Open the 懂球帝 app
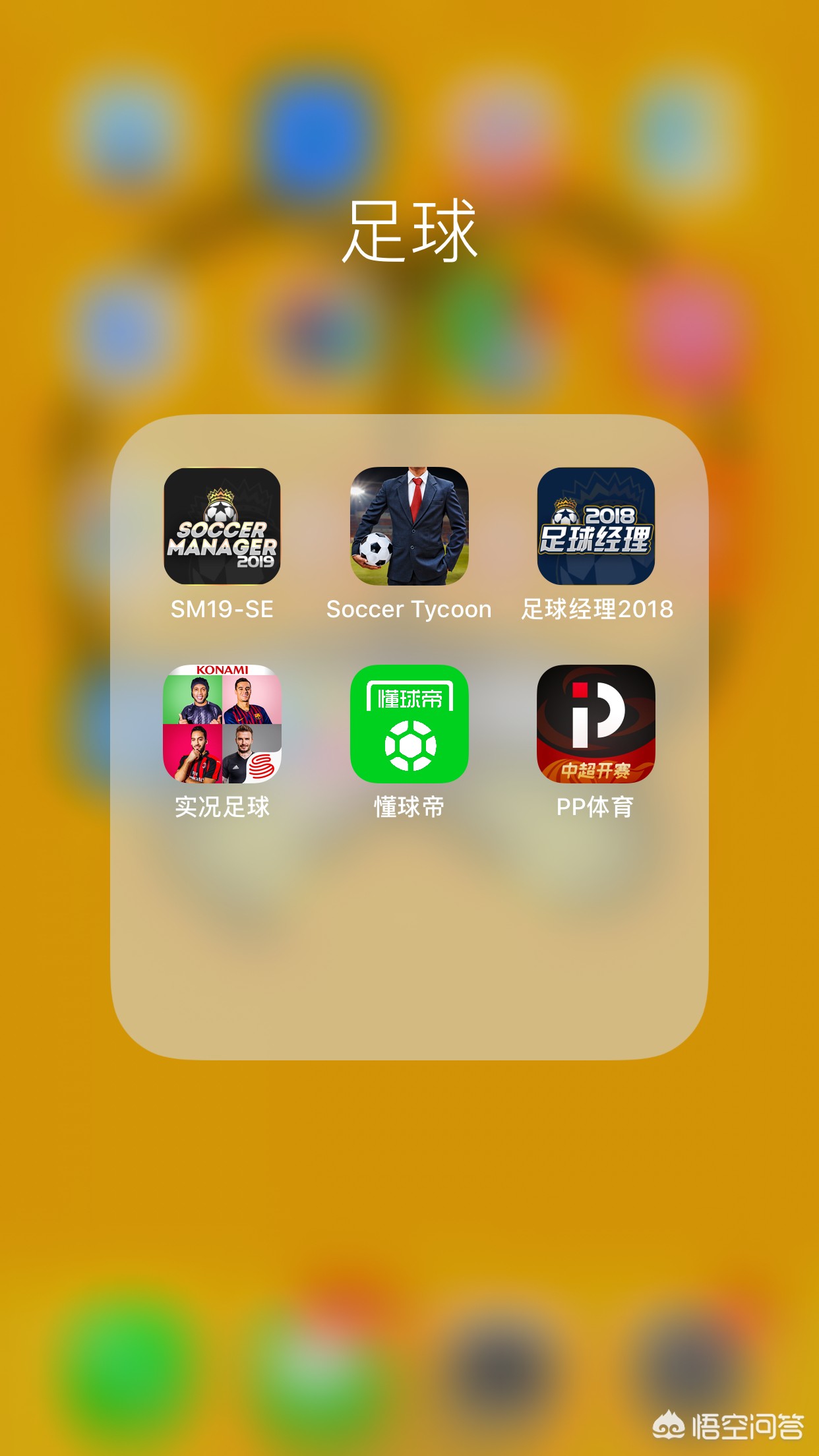The width and height of the screenshot is (819, 1456). tap(409, 723)
